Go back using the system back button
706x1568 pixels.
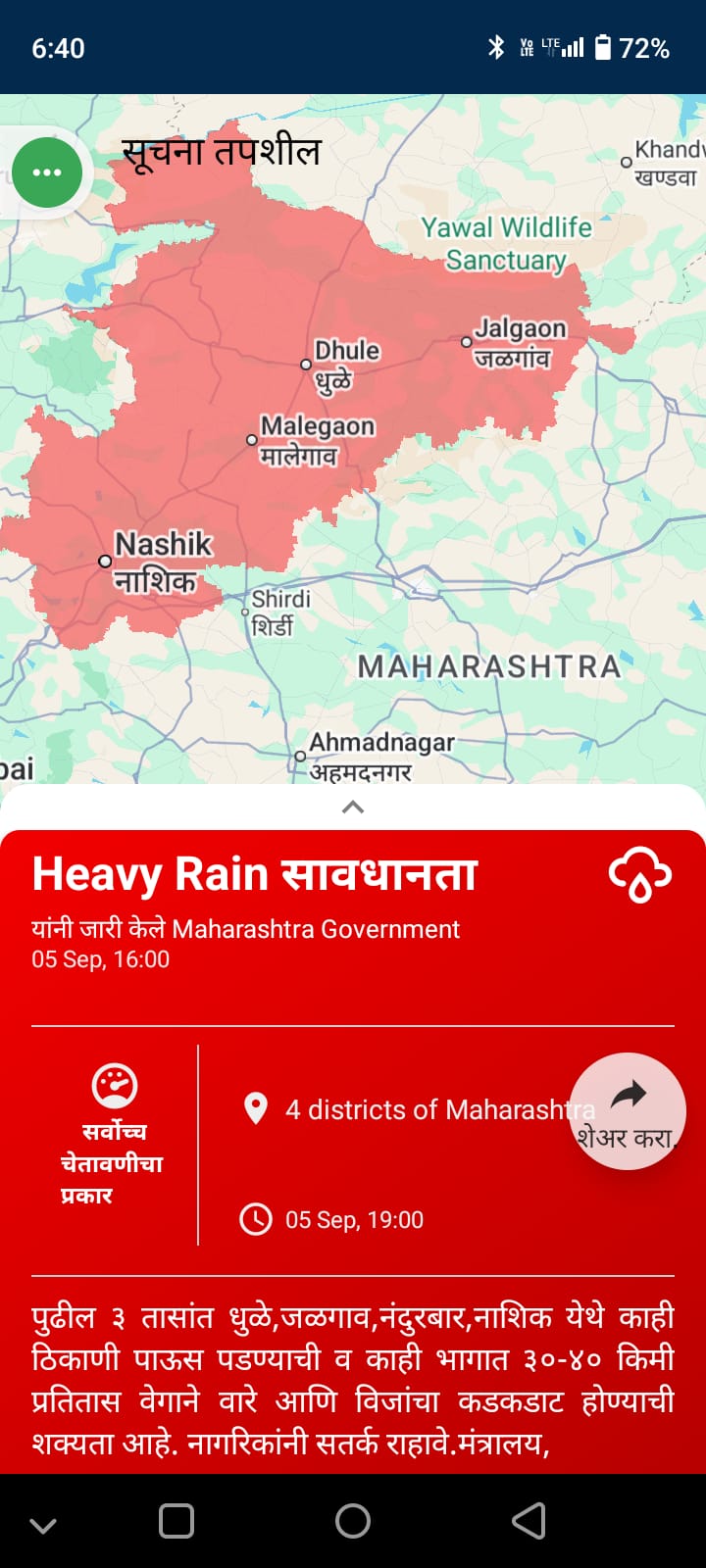(x=529, y=1521)
